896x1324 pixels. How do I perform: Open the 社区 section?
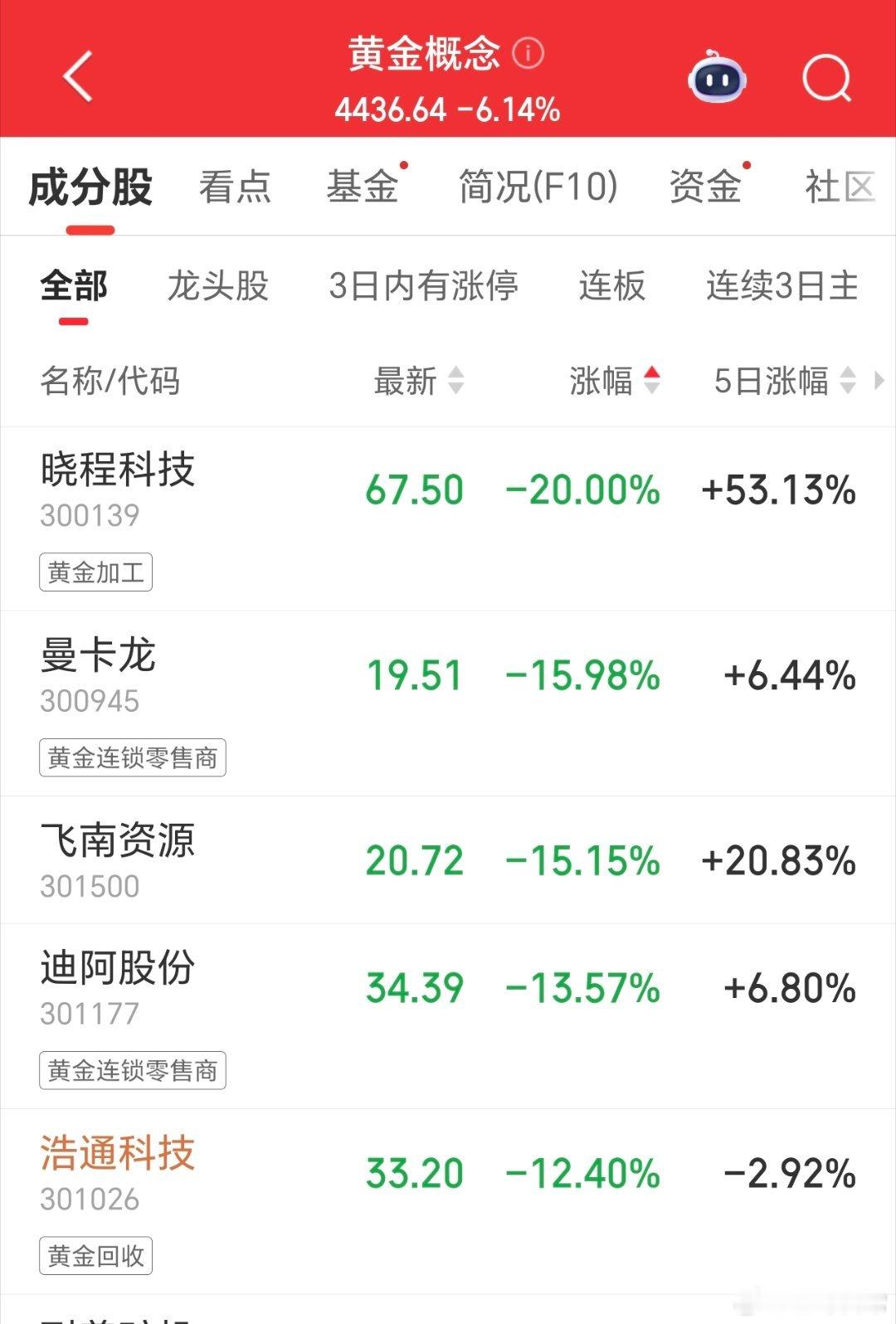tap(840, 187)
